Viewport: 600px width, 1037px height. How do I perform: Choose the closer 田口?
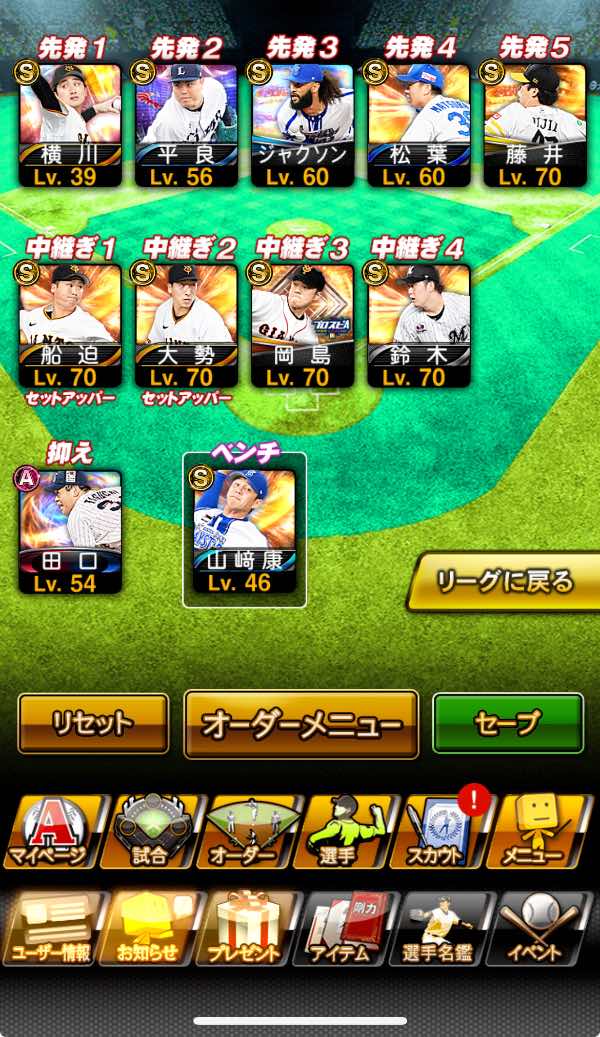(70, 532)
